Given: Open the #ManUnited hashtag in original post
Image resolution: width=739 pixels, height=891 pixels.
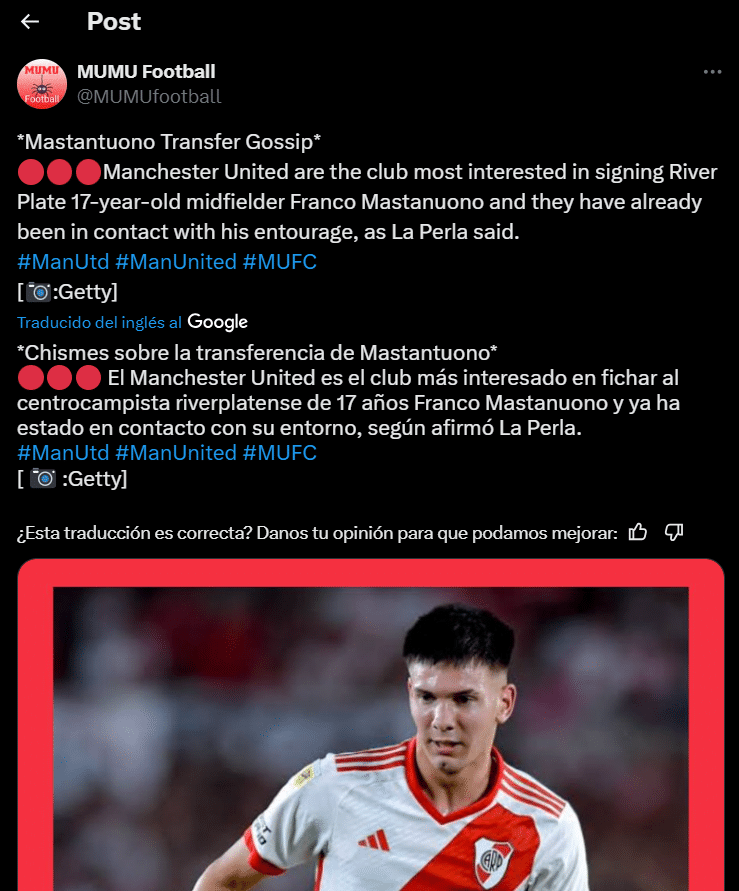Looking at the screenshot, I should tap(176, 262).
